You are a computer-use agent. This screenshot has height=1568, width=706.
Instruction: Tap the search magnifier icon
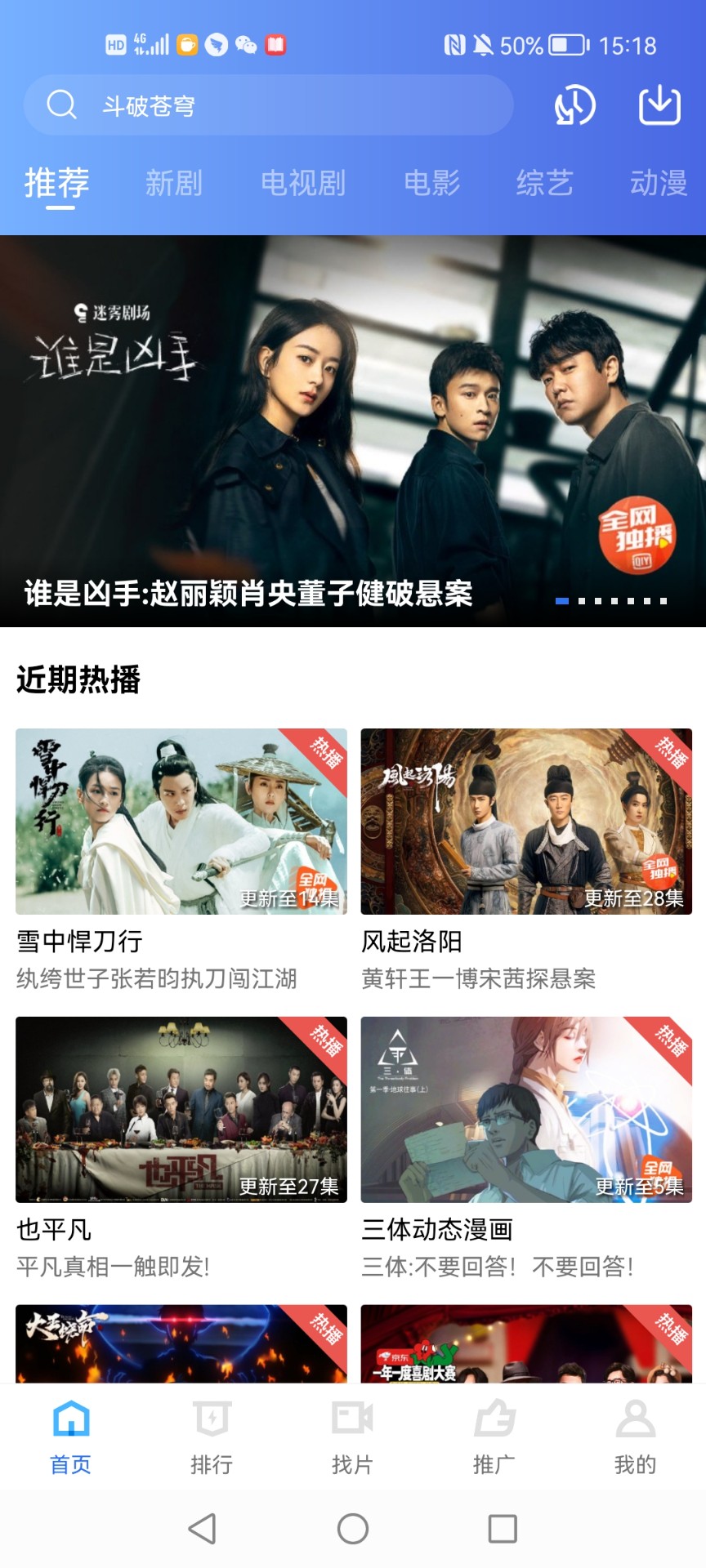tap(62, 105)
